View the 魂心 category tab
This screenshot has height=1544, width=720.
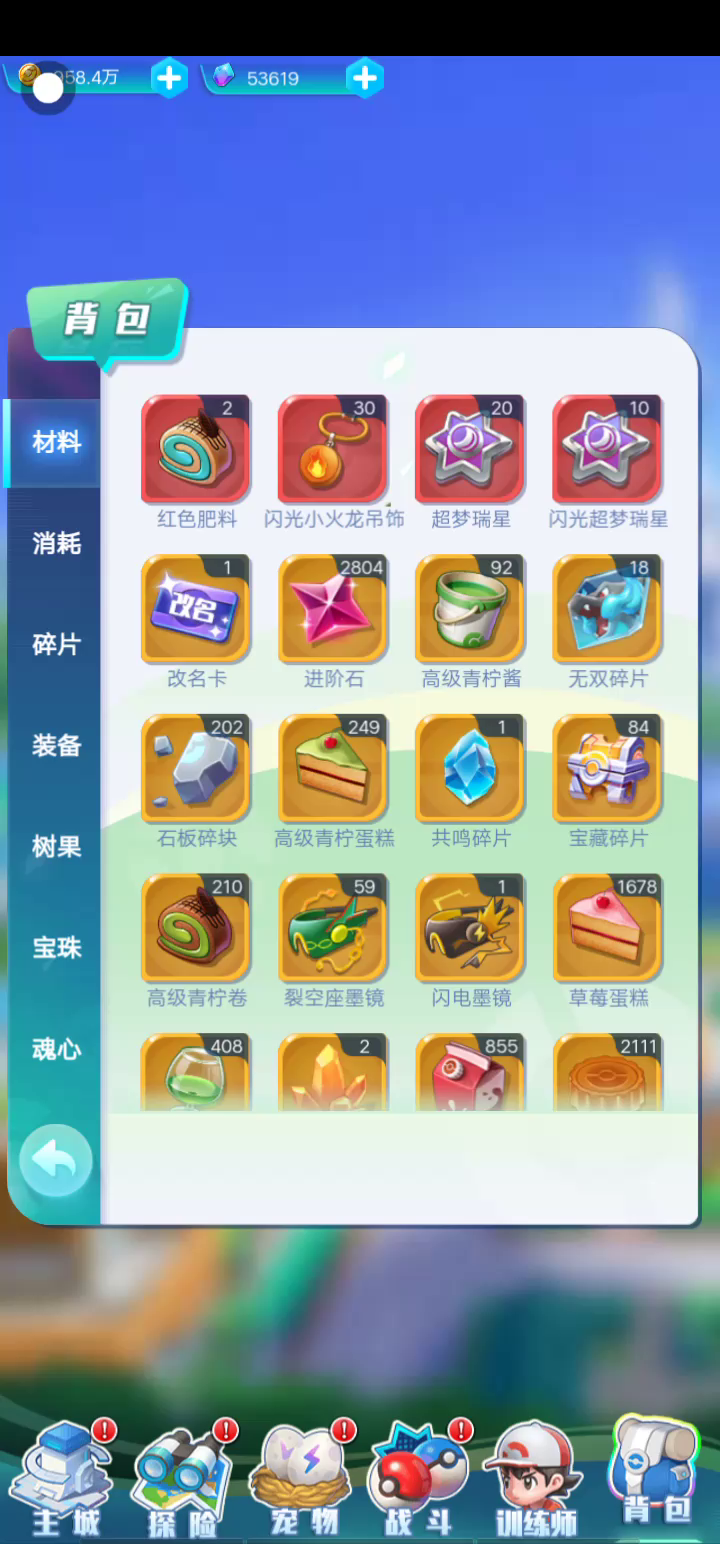point(56,1049)
